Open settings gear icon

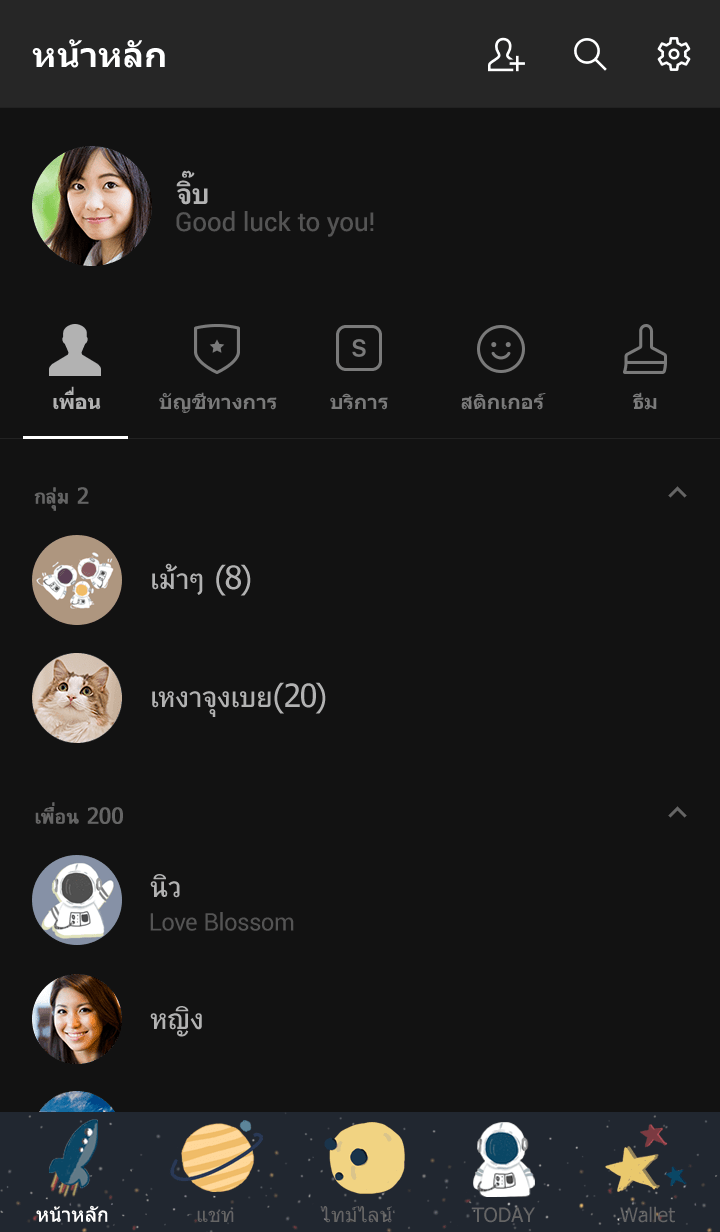tap(674, 55)
